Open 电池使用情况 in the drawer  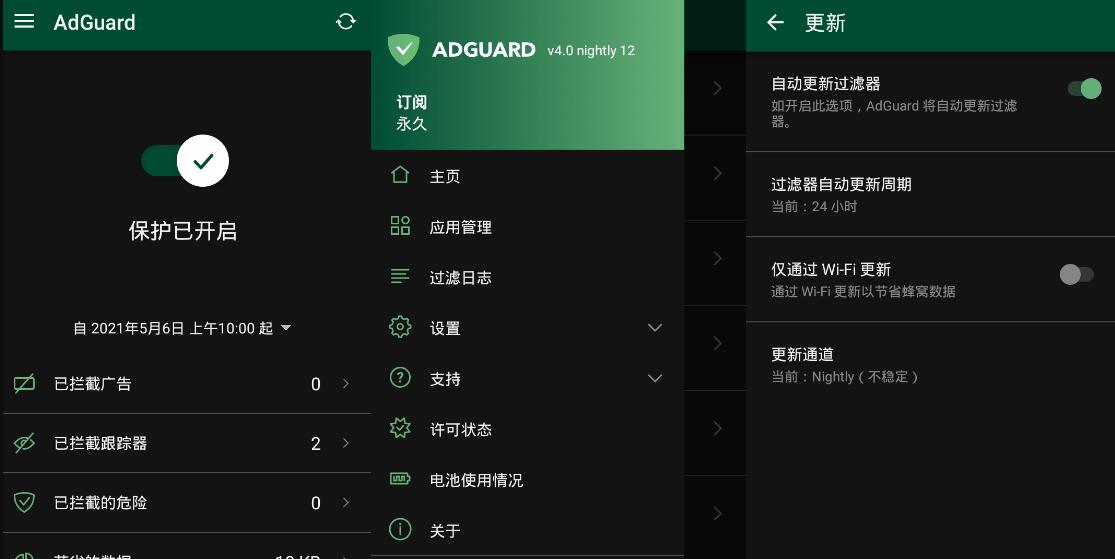click(476, 480)
